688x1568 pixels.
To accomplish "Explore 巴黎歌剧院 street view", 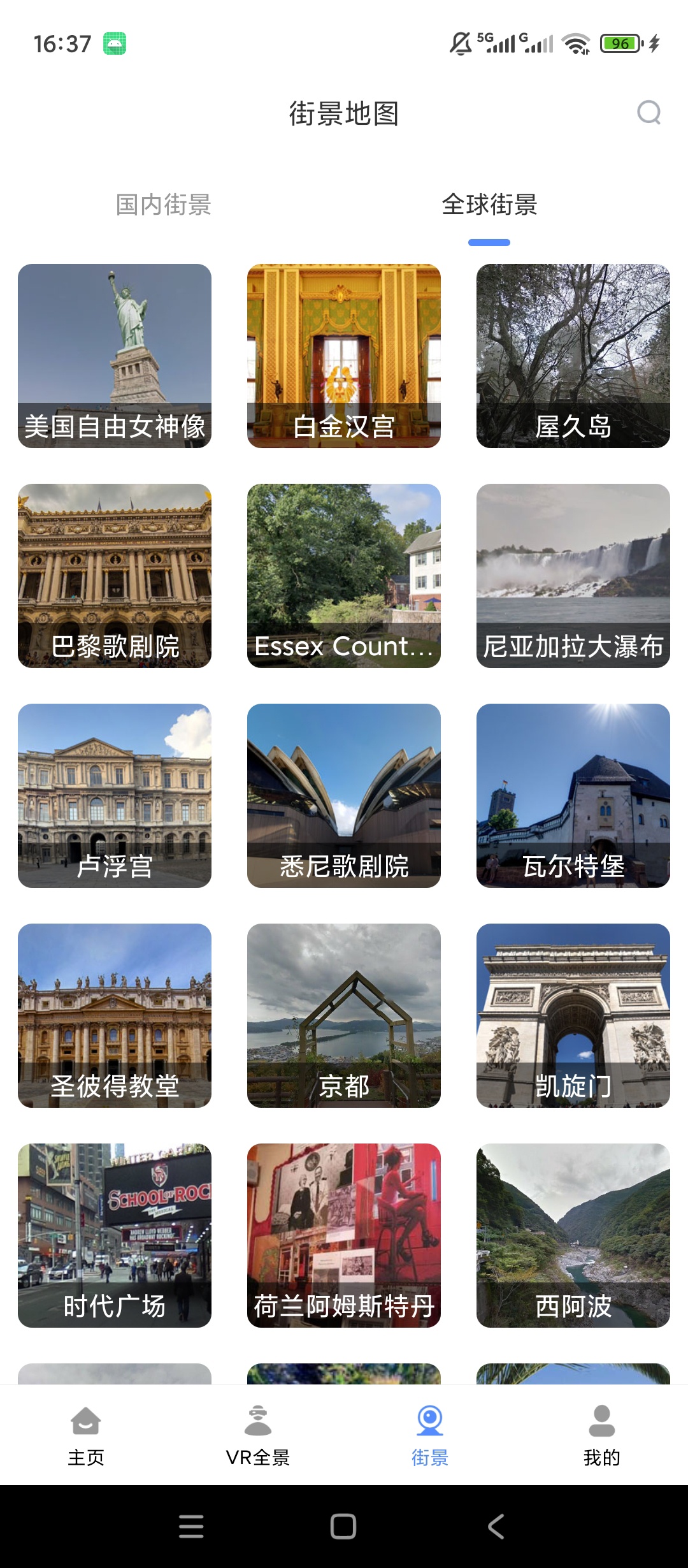I will tap(115, 576).
